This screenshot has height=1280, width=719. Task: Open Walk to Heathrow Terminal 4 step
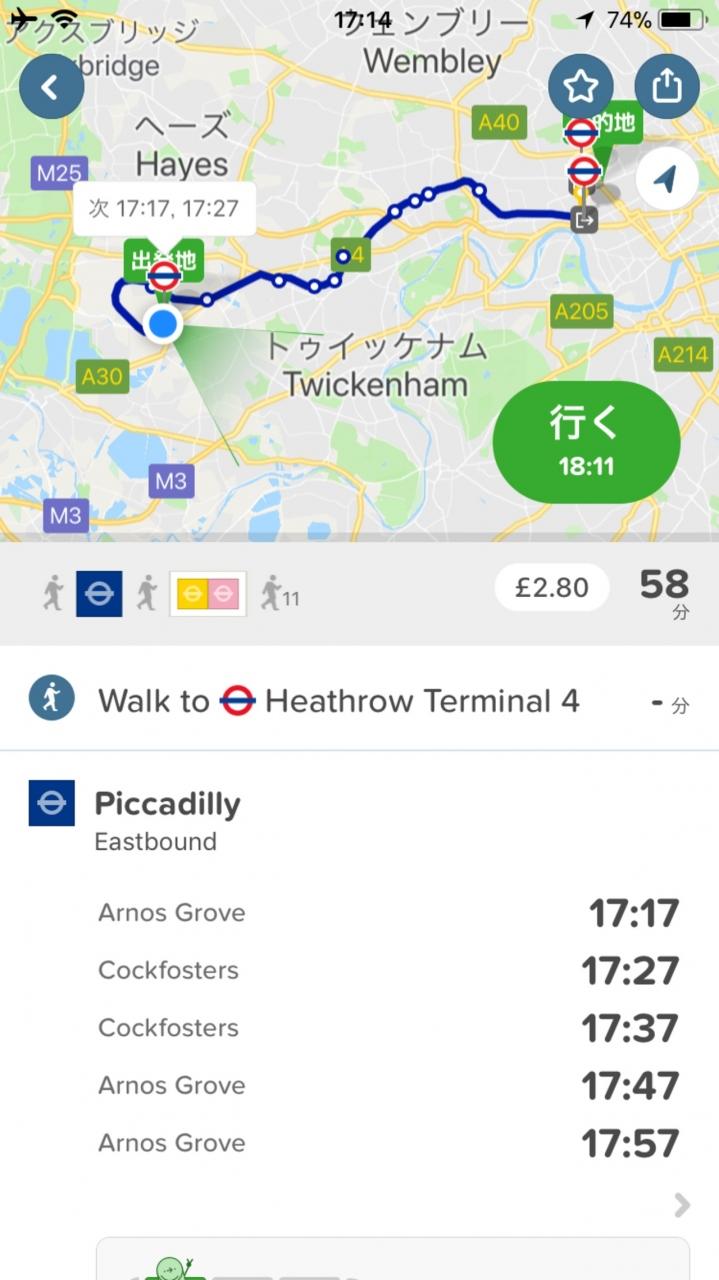(x=359, y=701)
